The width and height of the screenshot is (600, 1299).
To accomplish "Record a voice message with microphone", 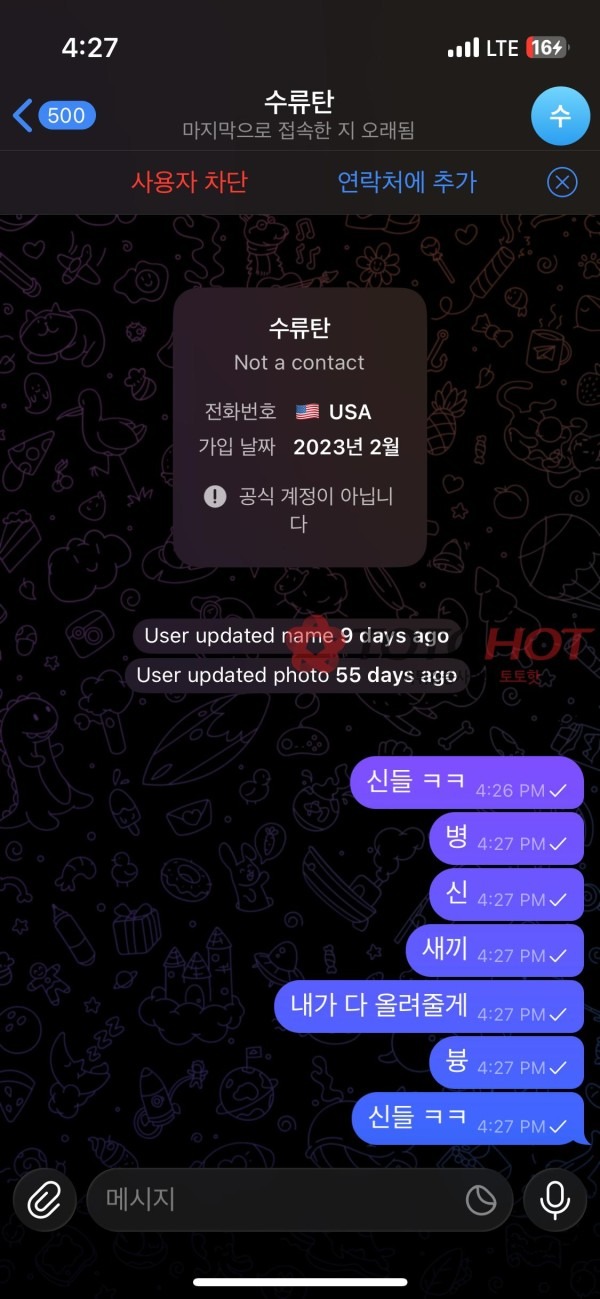I will pyautogui.click(x=555, y=1199).
